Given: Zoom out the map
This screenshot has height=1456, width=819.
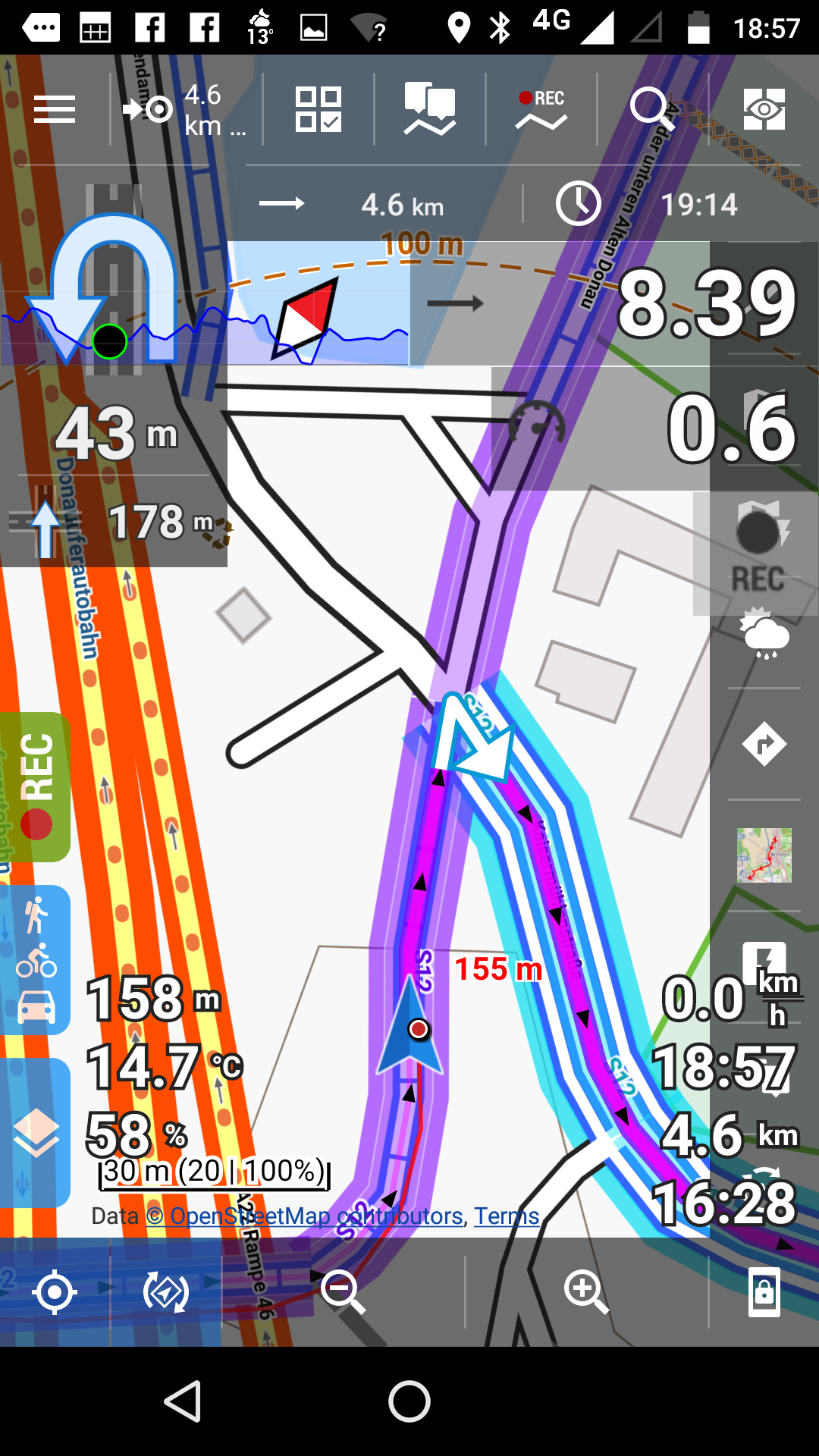Looking at the screenshot, I should (342, 1290).
